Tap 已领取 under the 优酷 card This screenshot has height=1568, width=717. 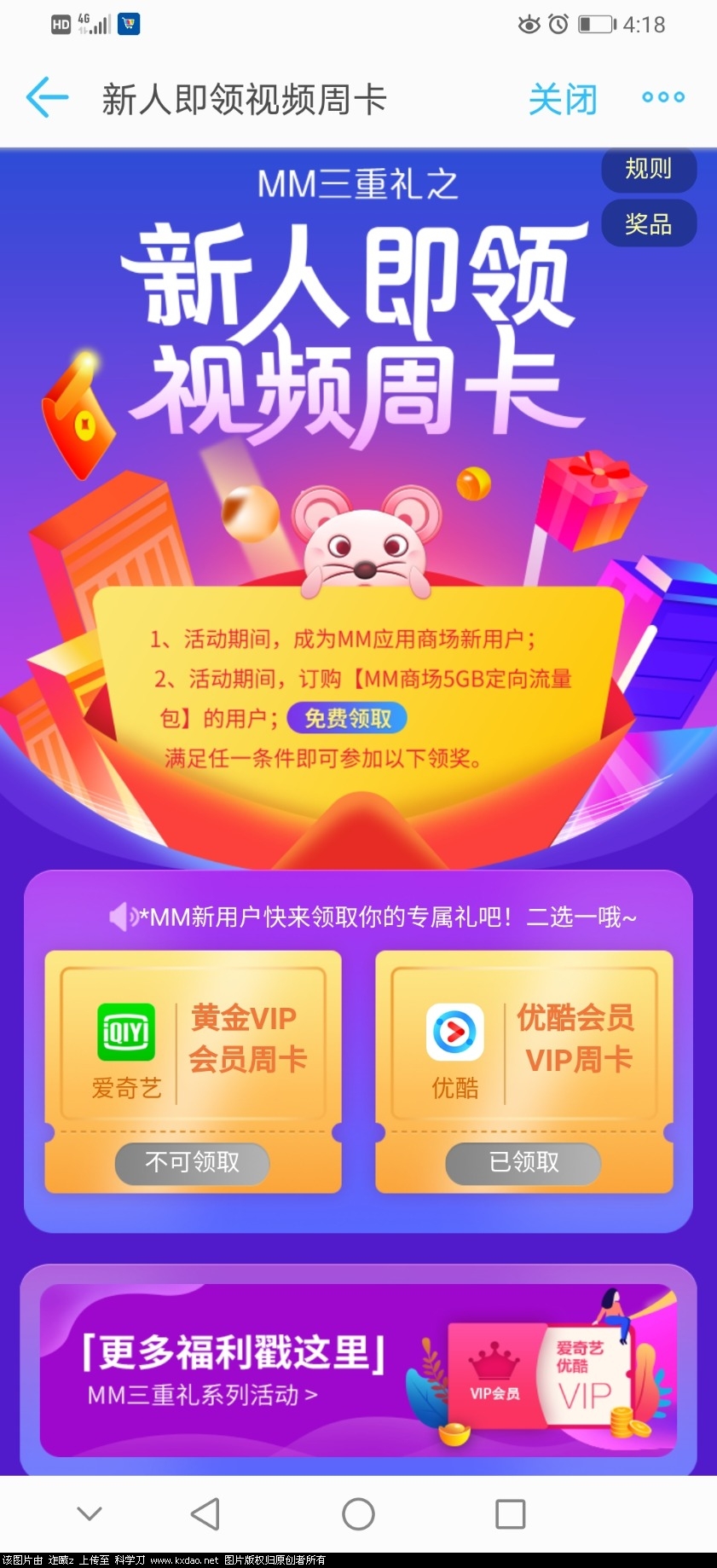click(523, 1162)
